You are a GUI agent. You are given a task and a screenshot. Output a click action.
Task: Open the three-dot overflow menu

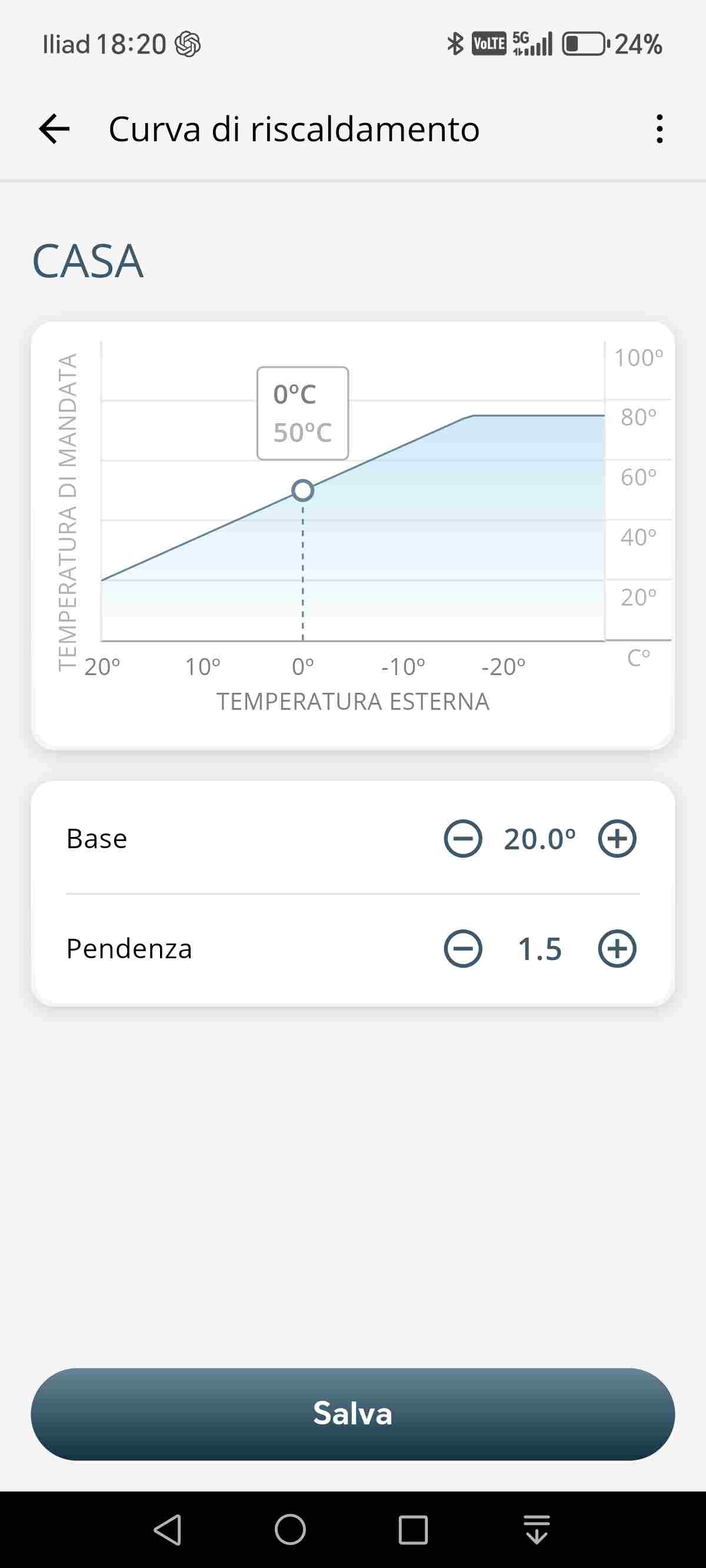point(659,129)
